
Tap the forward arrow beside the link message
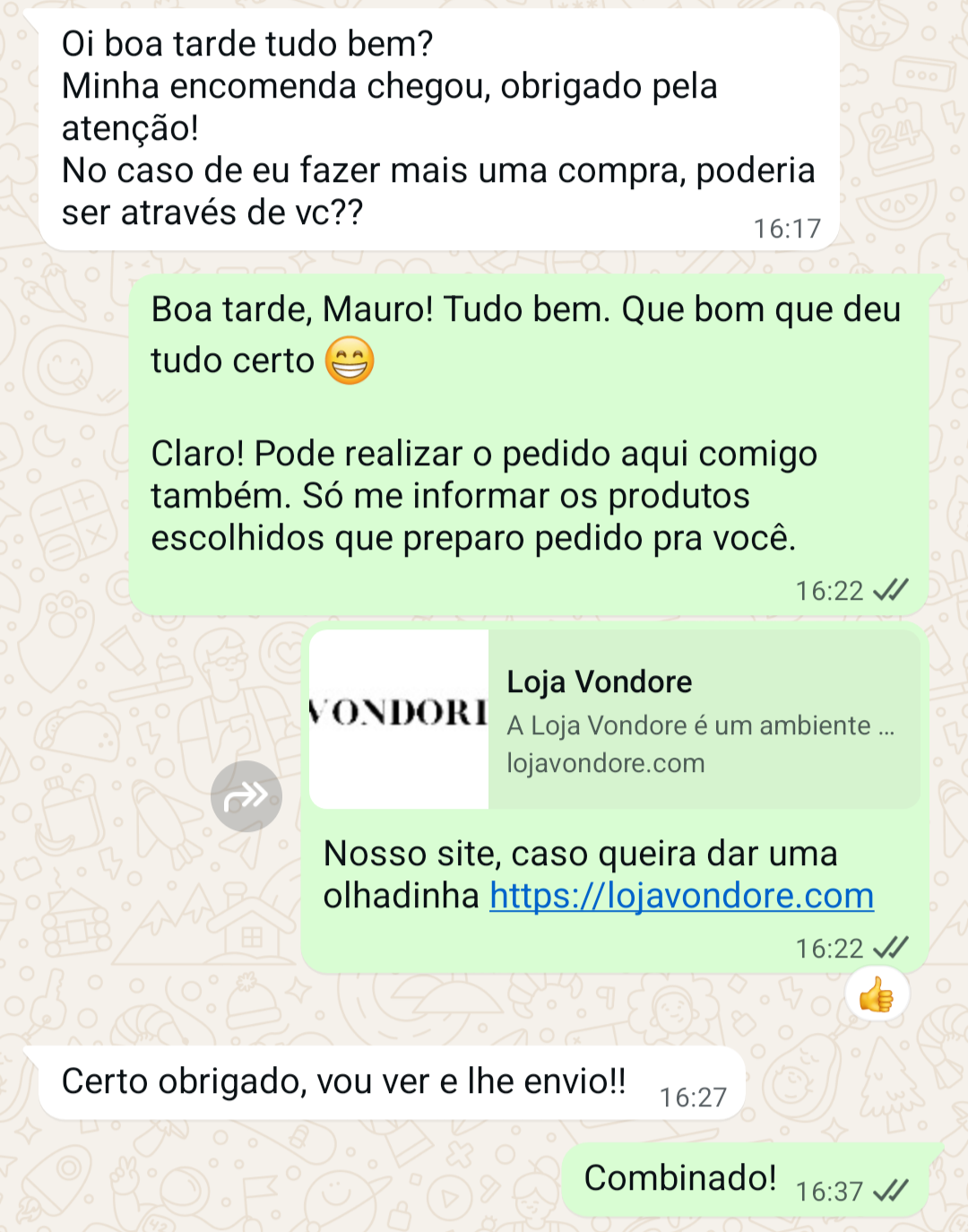(246, 796)
